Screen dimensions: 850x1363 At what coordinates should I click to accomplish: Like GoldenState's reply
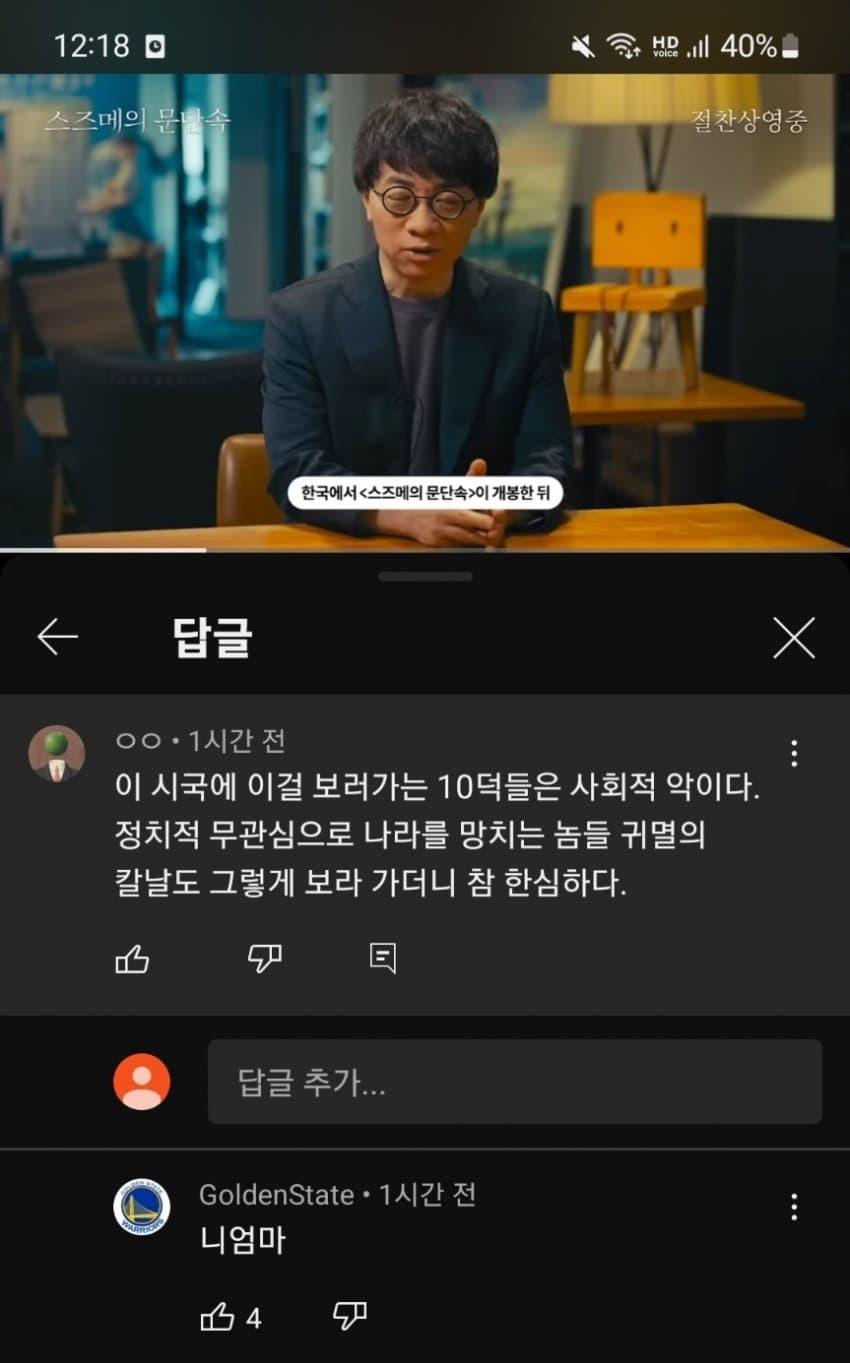coord(218,1317)
